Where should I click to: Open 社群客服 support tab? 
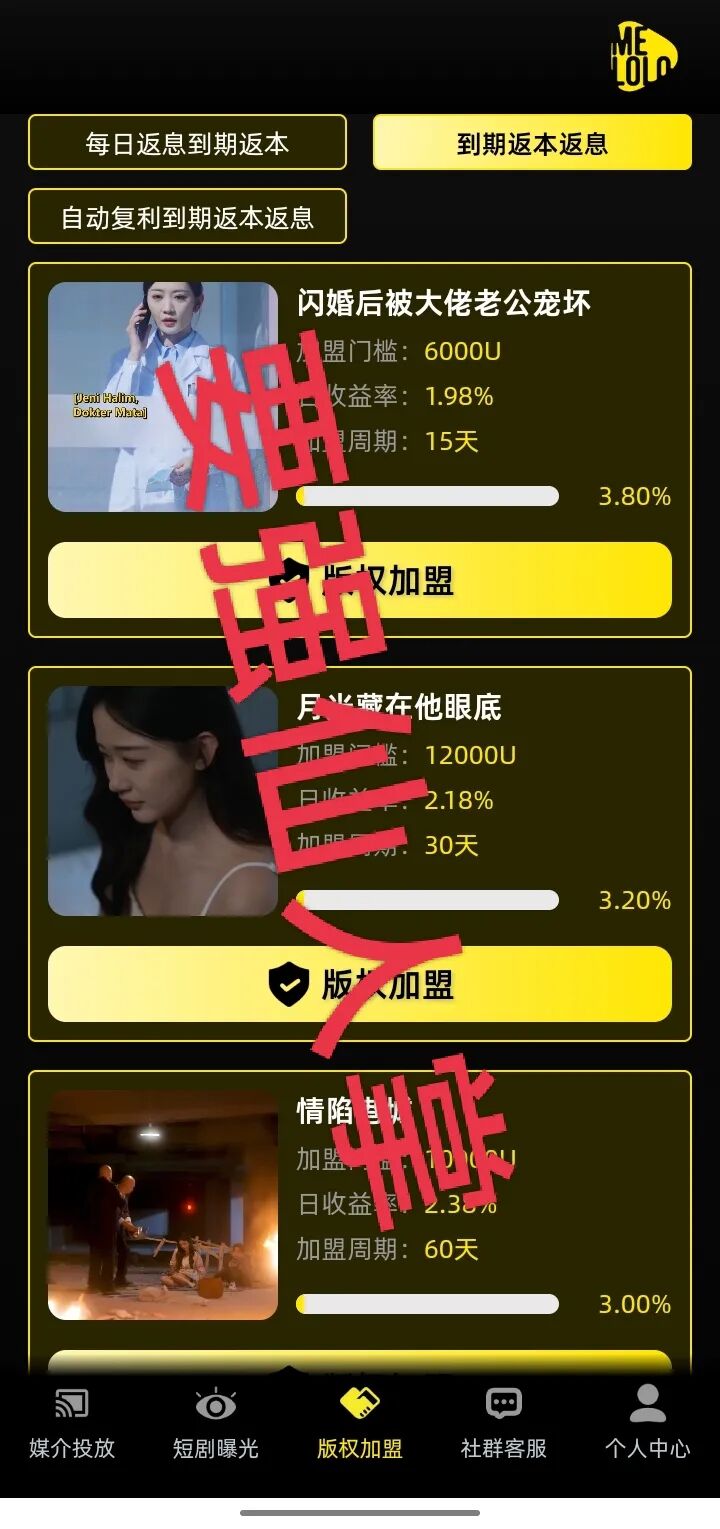pos(504,1424)
